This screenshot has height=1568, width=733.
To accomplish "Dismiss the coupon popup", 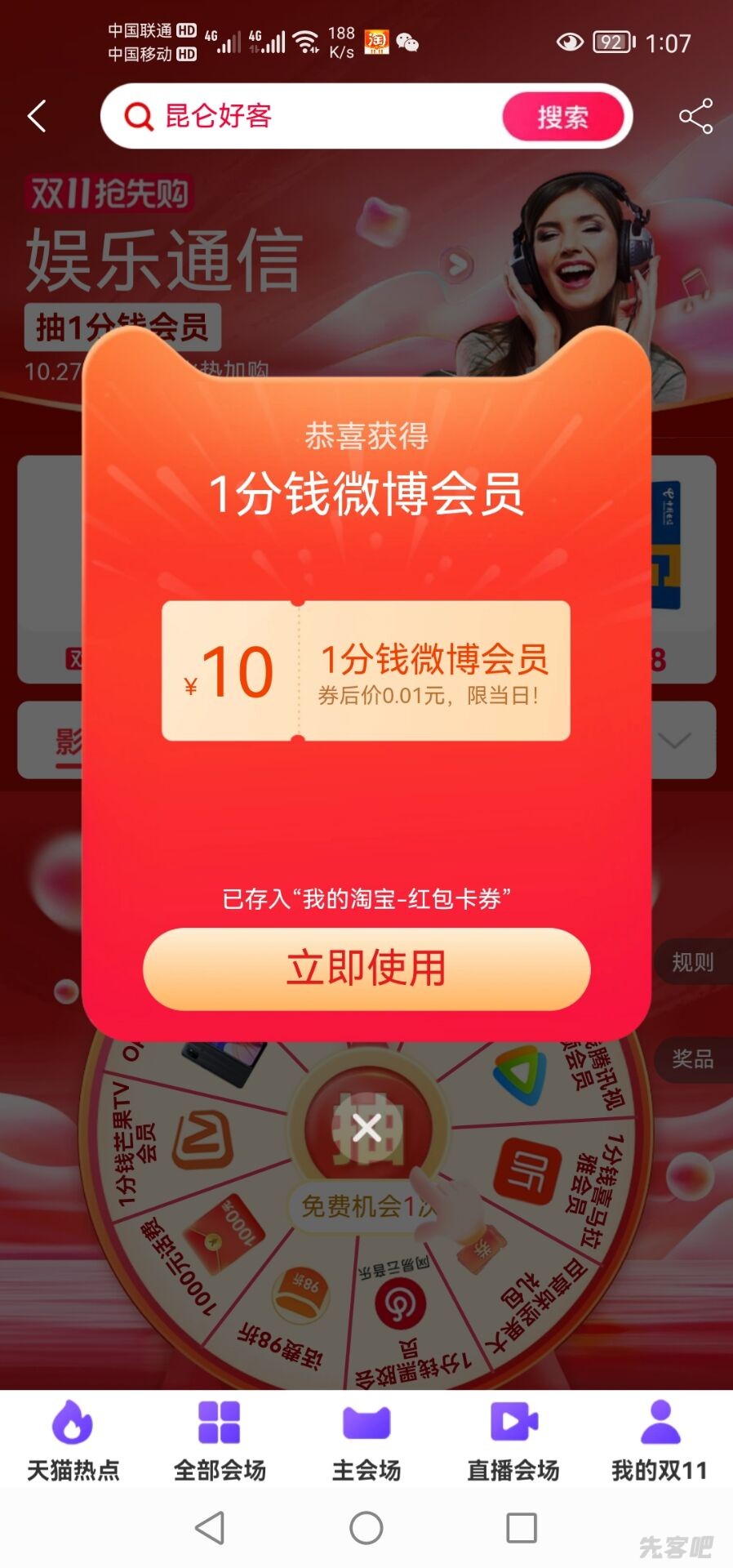I will [366, 1129].
